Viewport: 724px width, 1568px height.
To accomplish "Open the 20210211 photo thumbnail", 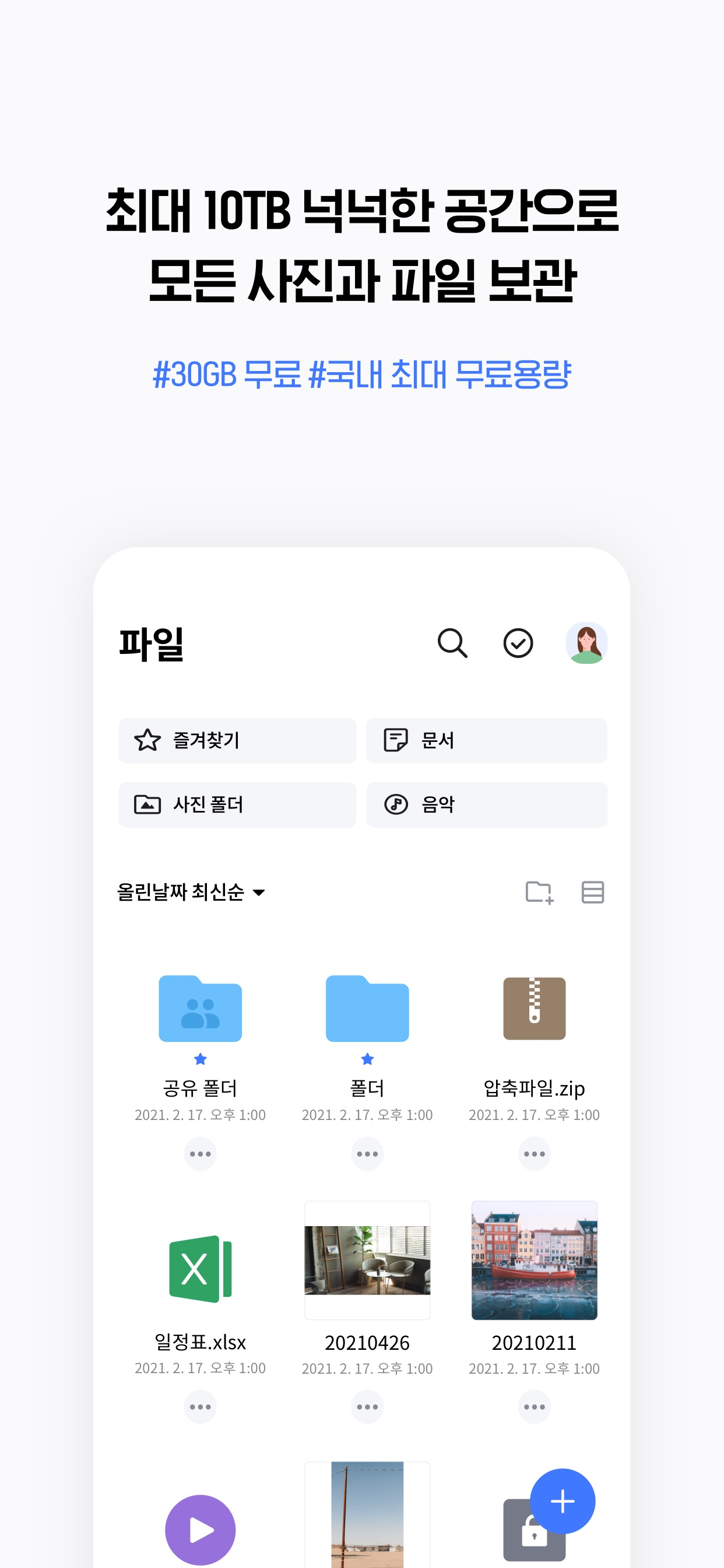I will click(x=534, y=1261).
